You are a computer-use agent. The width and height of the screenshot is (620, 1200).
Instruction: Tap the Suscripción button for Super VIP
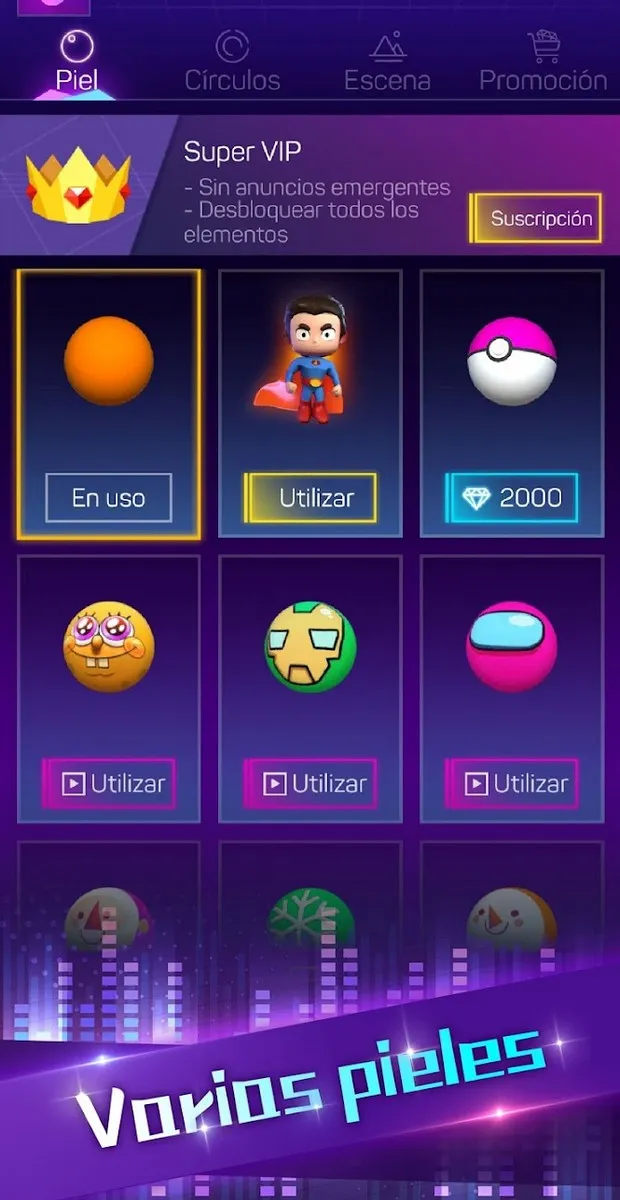536,218
